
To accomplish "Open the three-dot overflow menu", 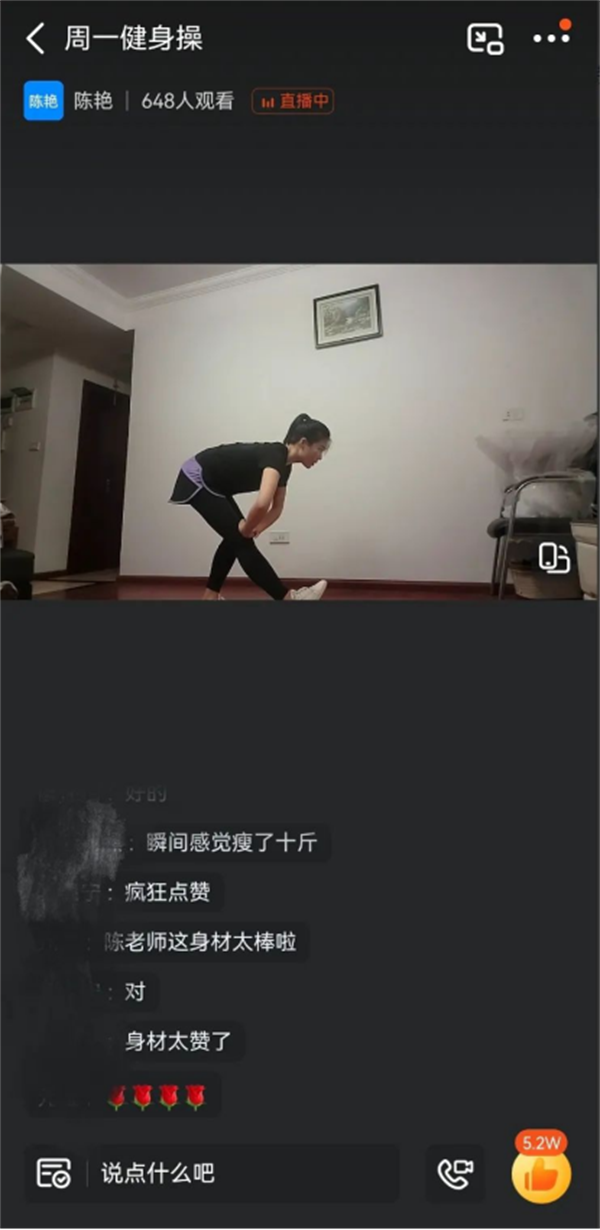I will pos(551,39).
